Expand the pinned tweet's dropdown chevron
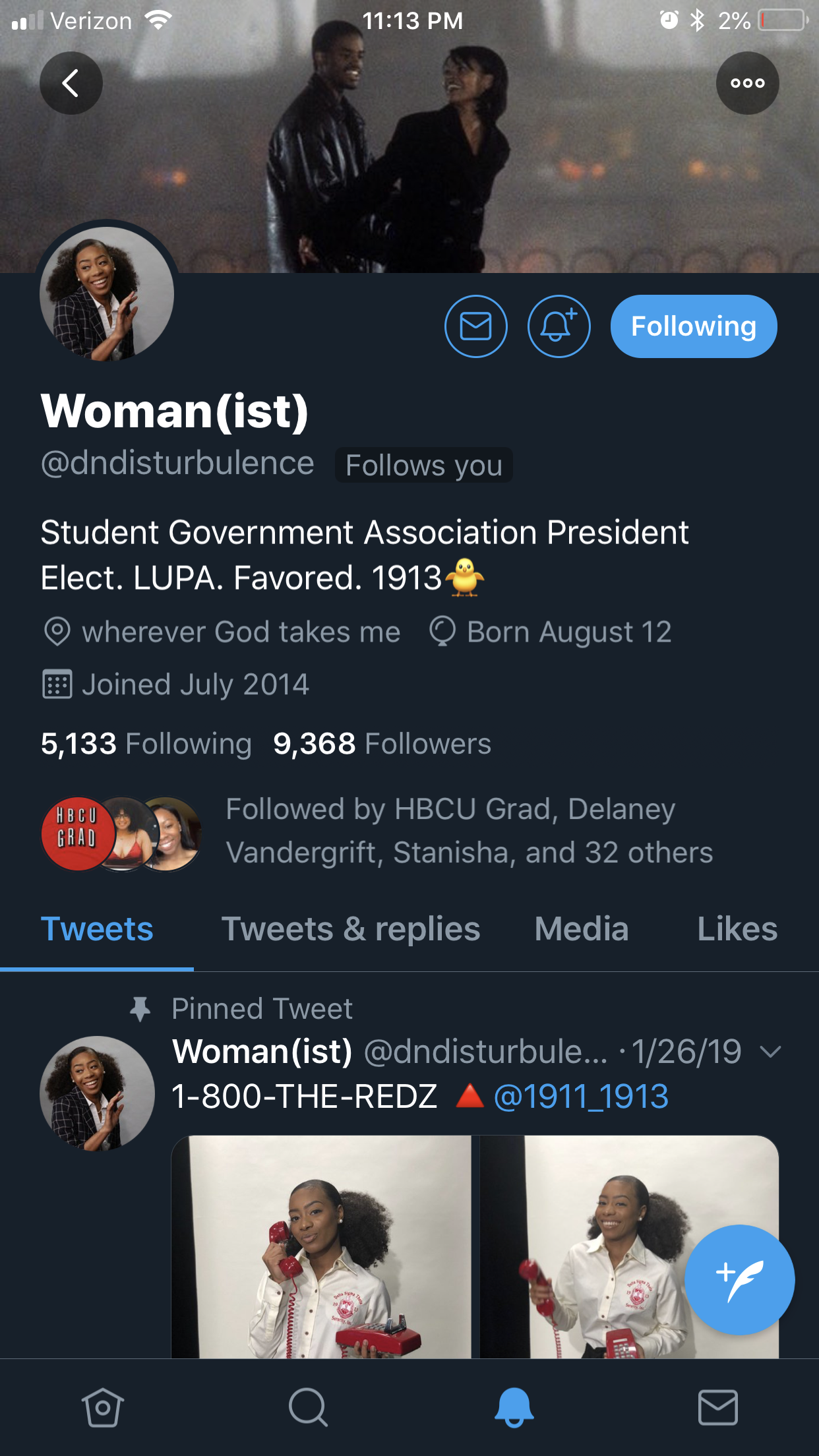 coord(770,1051)
